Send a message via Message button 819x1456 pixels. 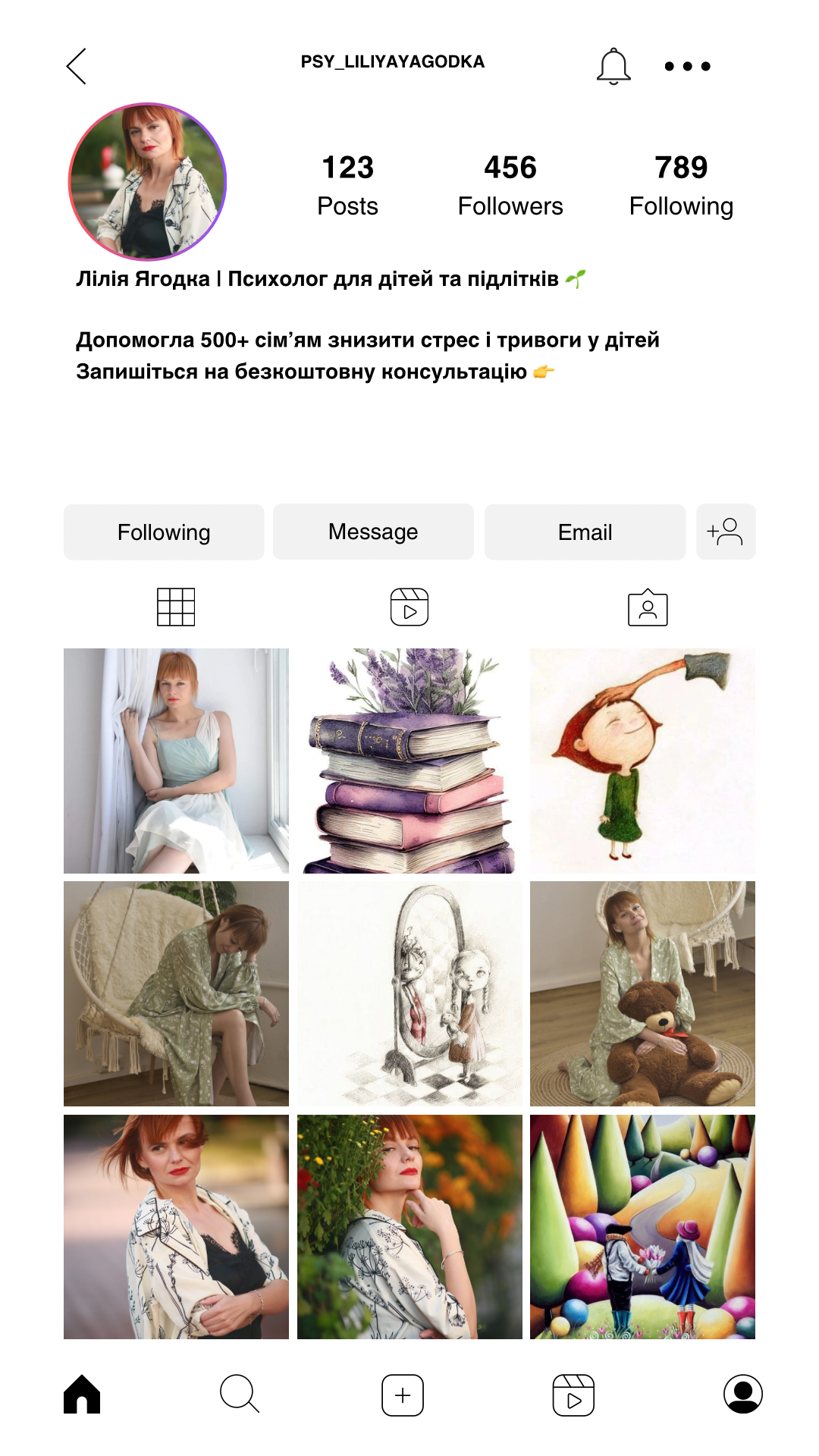point(373,532)
